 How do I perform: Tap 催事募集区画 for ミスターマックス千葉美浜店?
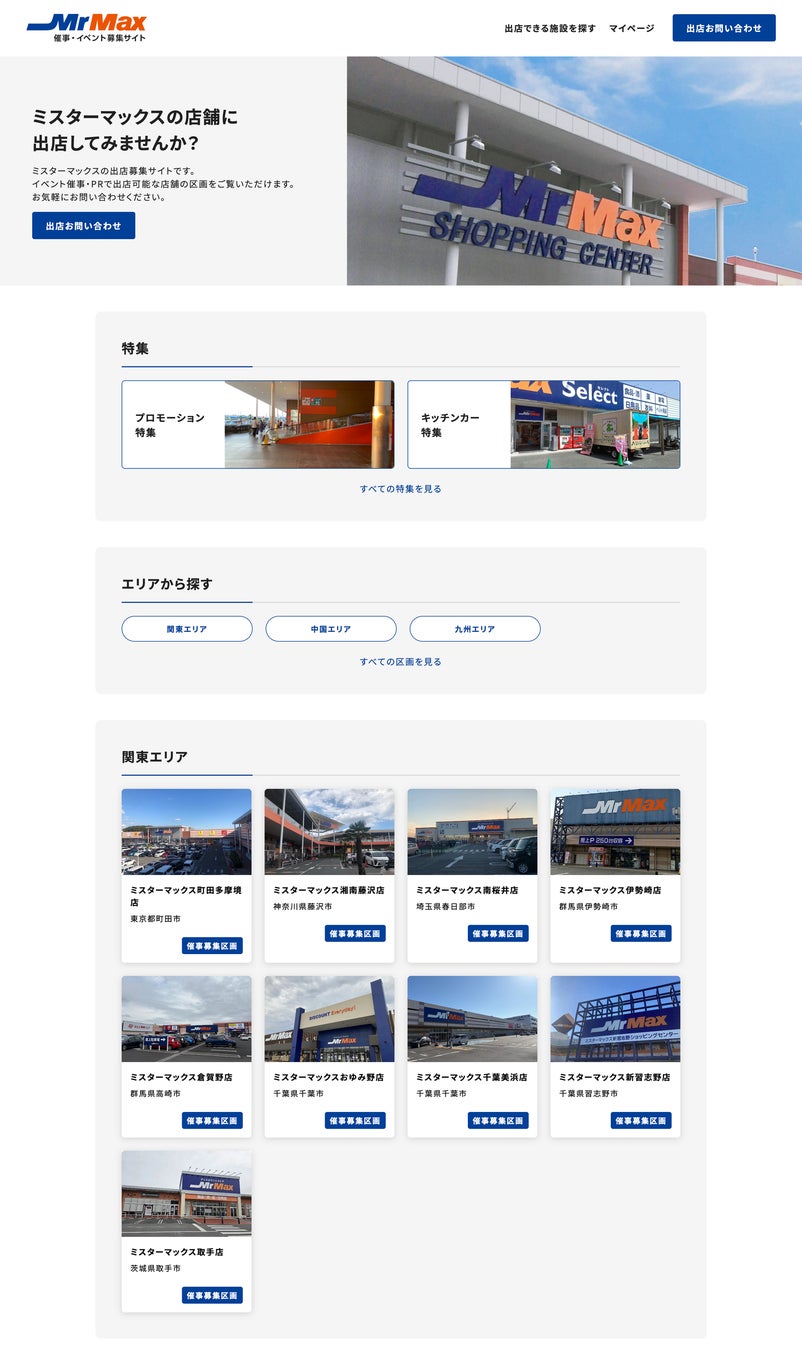[498, 1121]
